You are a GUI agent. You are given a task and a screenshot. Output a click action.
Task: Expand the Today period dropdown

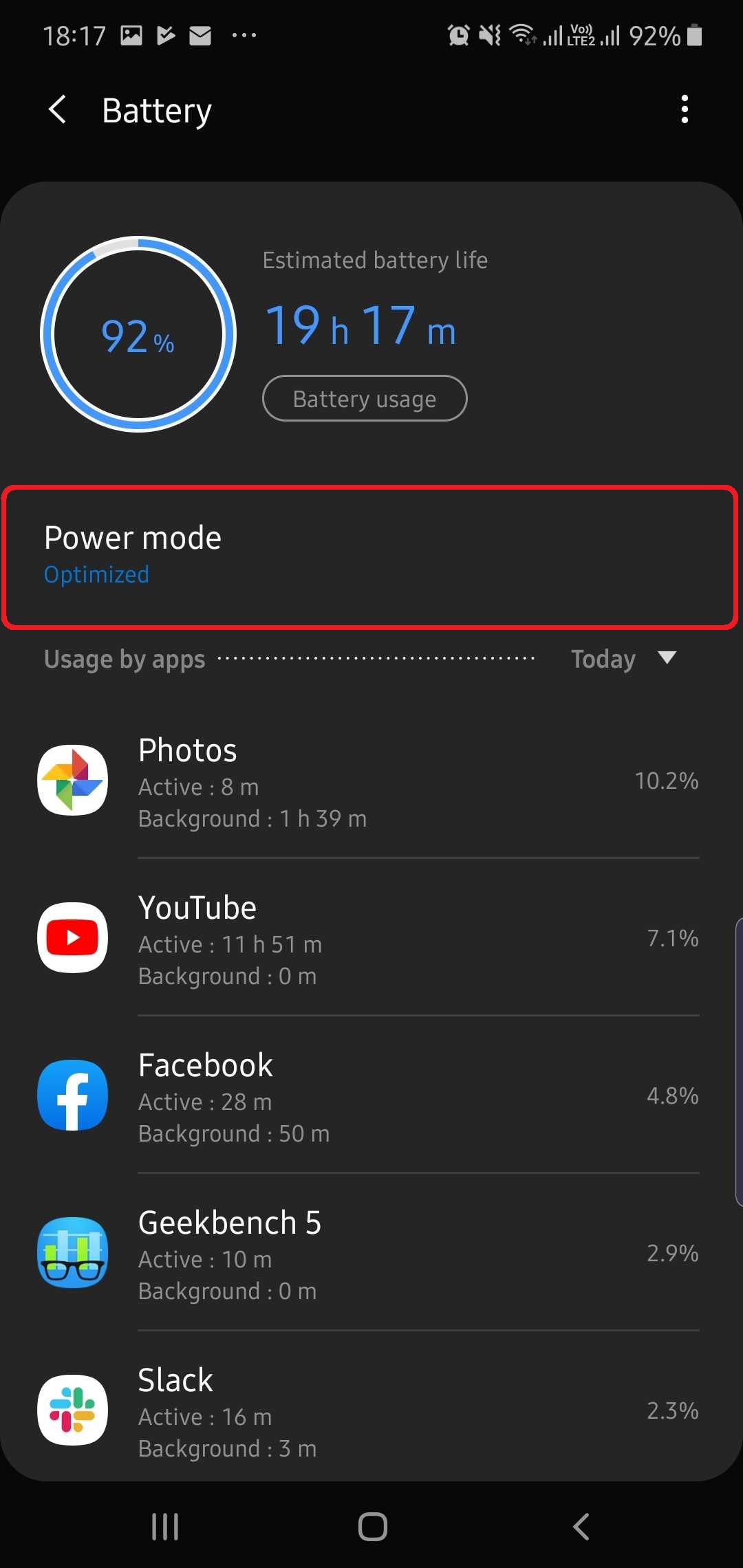tap(623, 659)
